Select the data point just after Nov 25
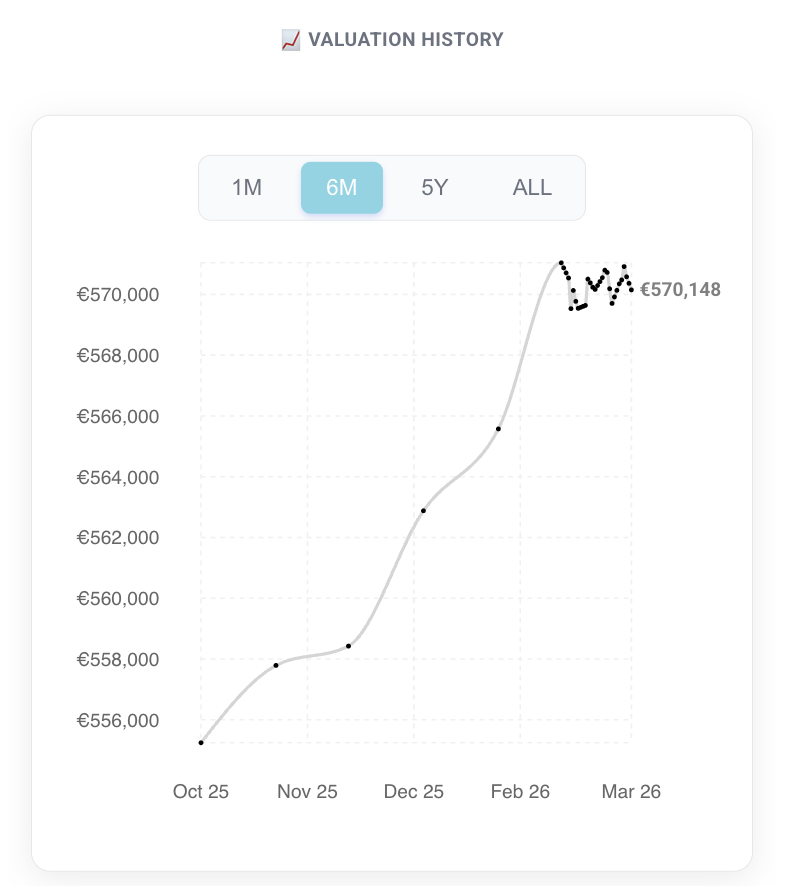The width and height of the screenshot is (786, 886). point(348,647)
